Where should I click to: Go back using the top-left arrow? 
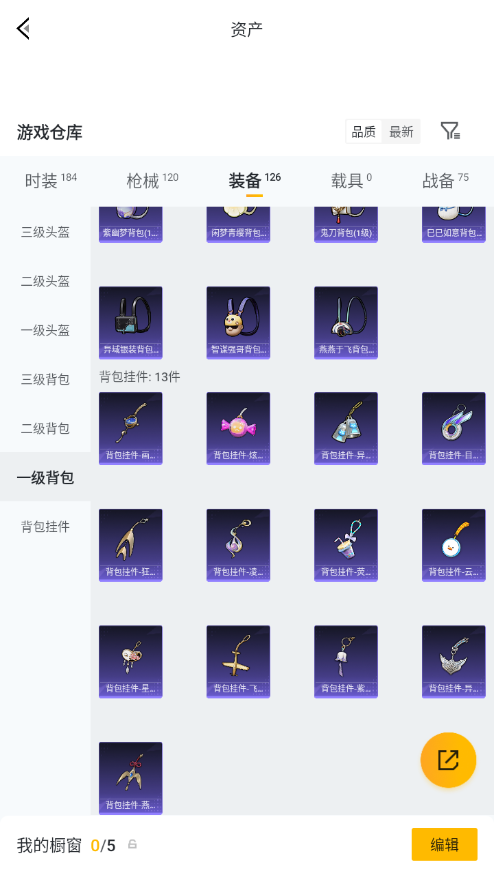(x=23, y=28)
